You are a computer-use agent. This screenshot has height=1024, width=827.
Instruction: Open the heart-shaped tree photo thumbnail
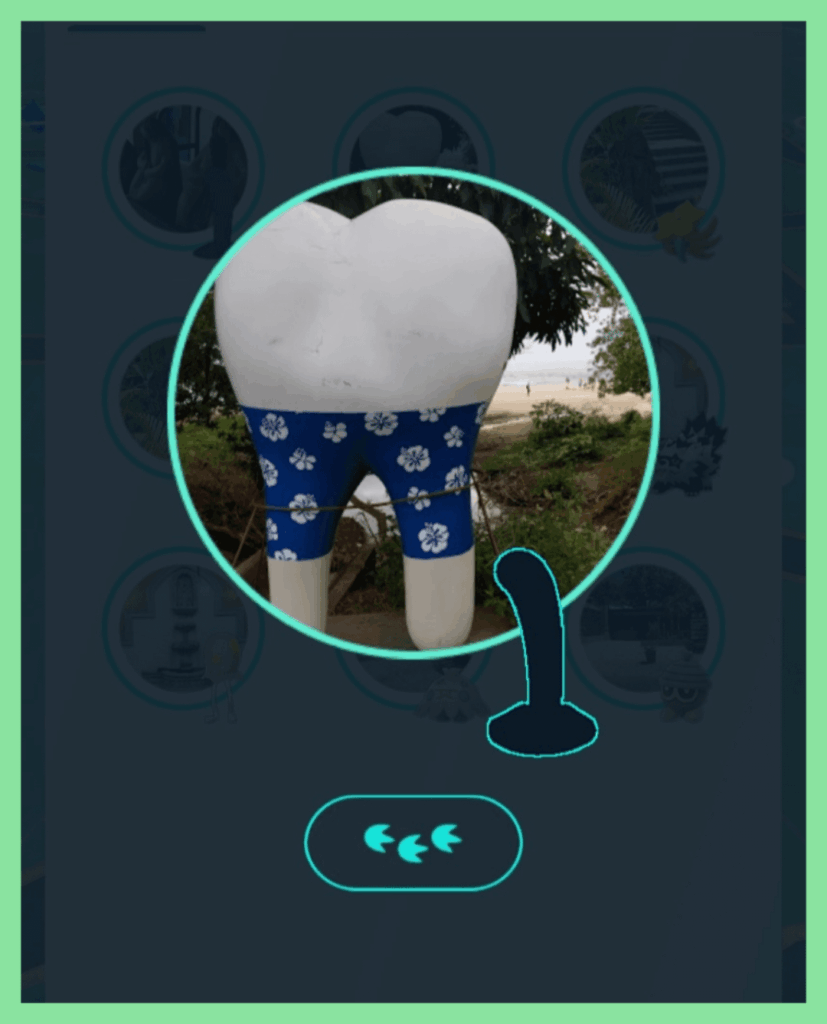point(410,135)
